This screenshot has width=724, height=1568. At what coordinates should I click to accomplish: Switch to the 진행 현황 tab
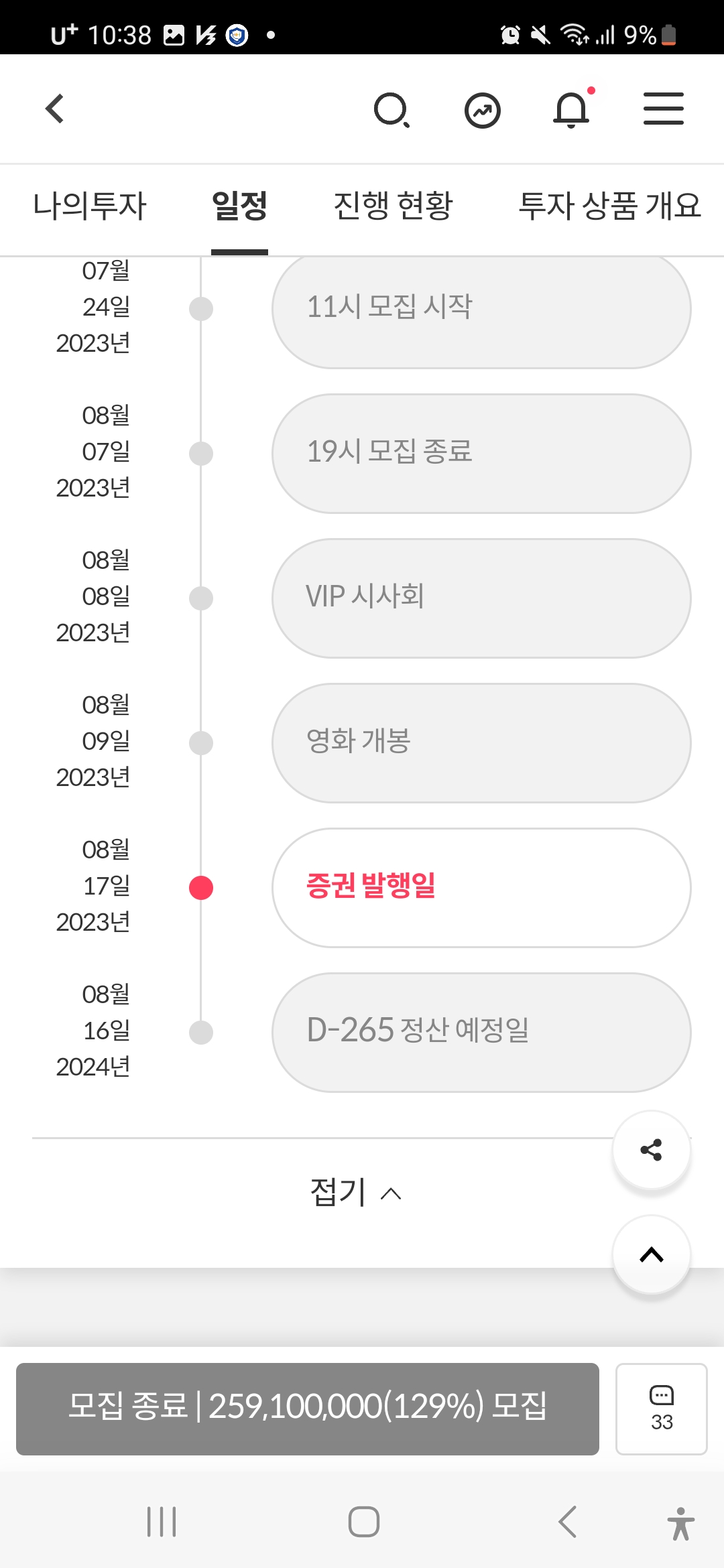393,206
